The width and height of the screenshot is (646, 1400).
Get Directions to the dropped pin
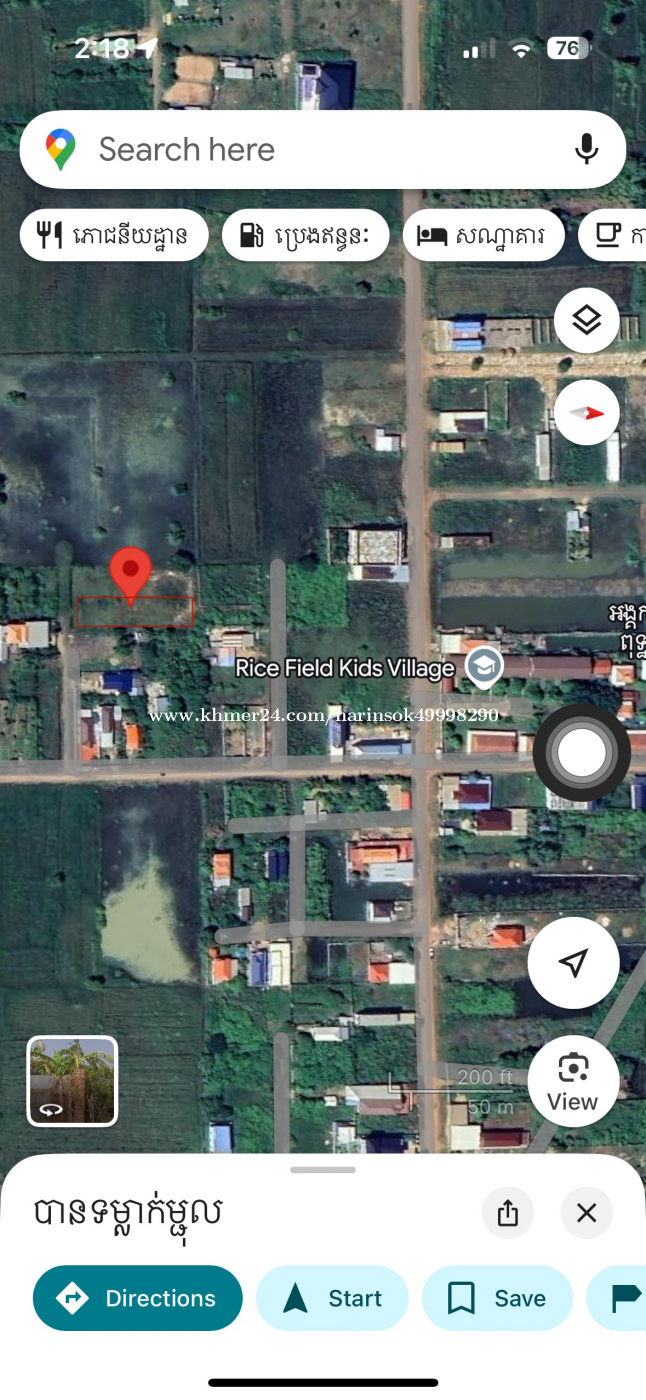click(138, 1298)
